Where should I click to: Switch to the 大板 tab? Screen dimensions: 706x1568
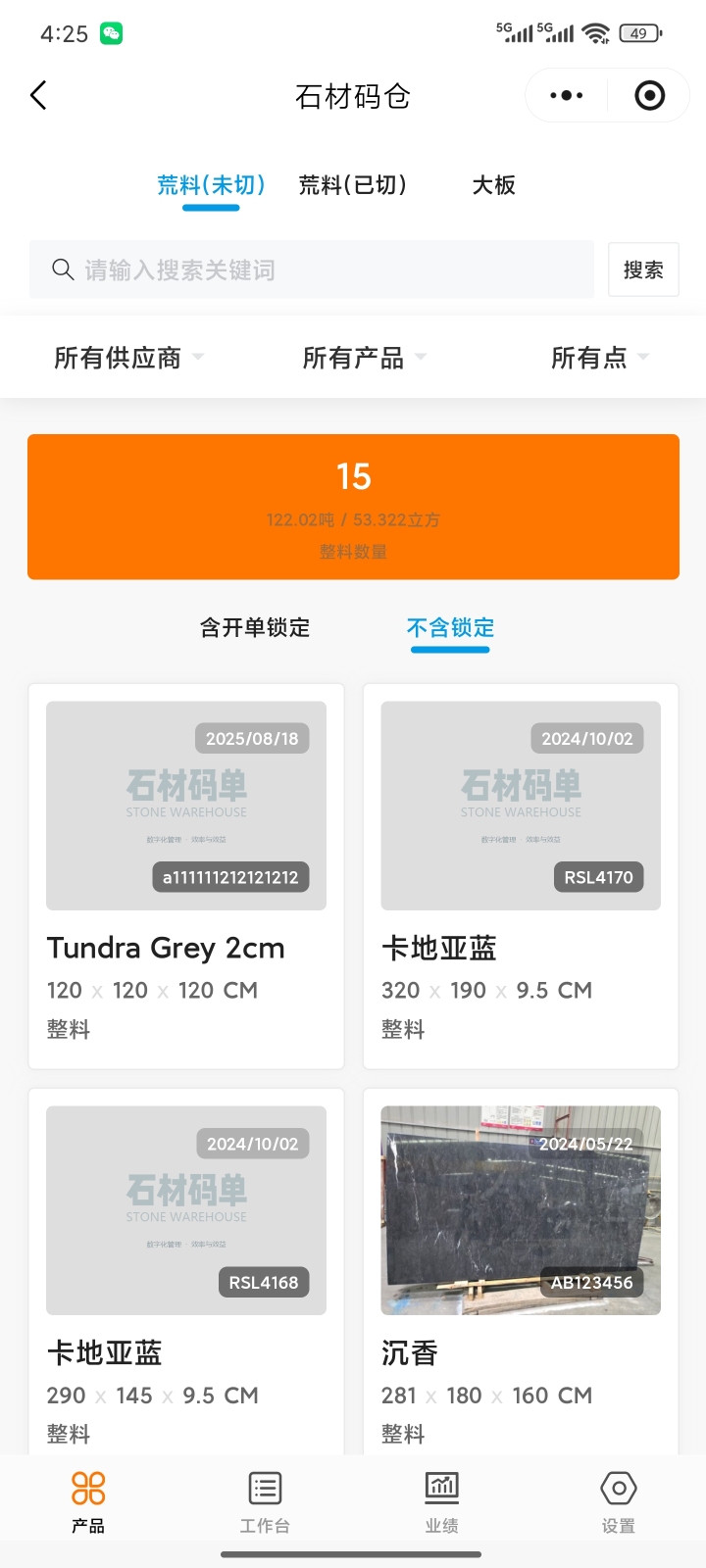(494, 185)
